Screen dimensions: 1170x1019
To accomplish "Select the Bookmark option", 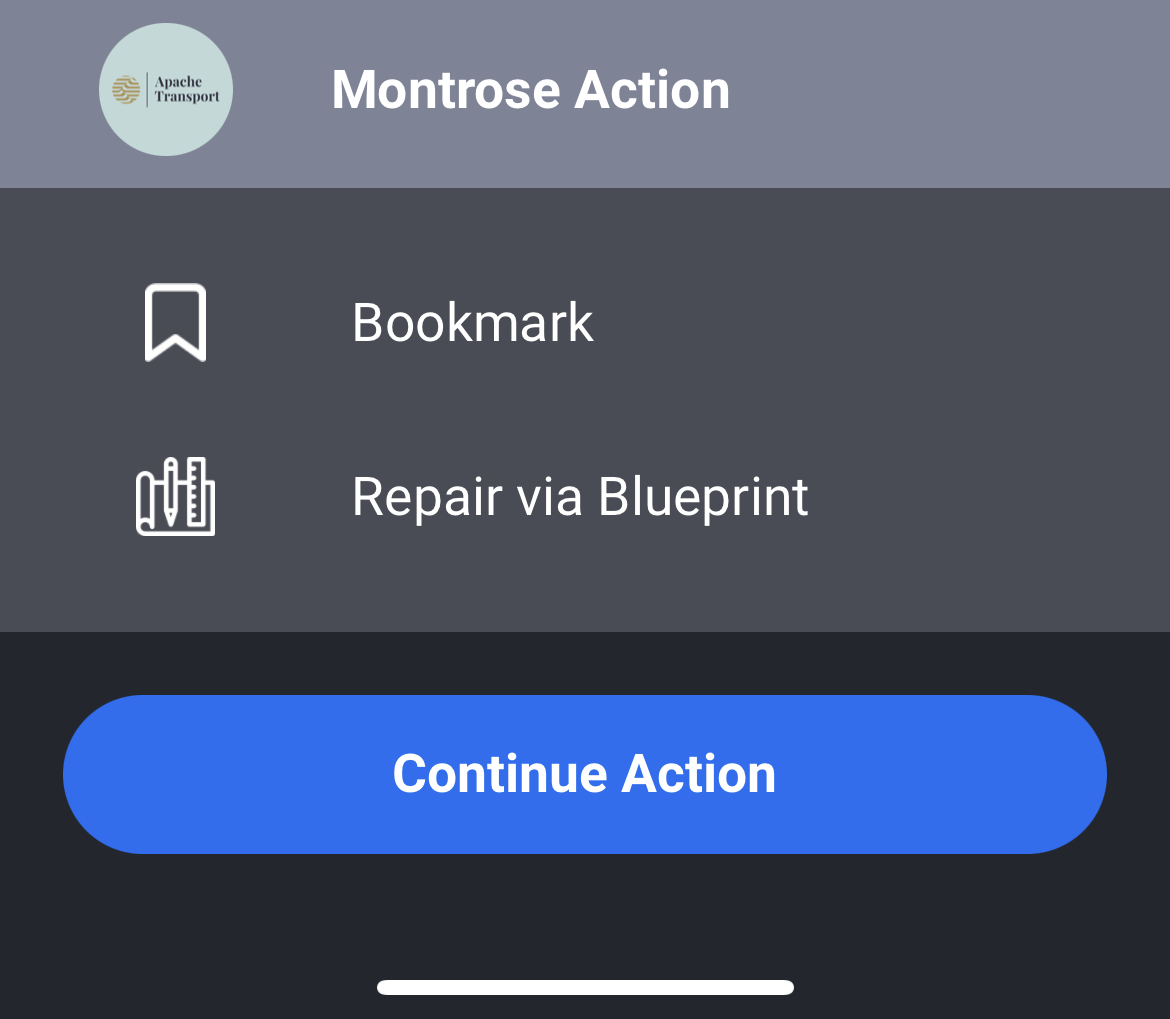I will [472, 323].
